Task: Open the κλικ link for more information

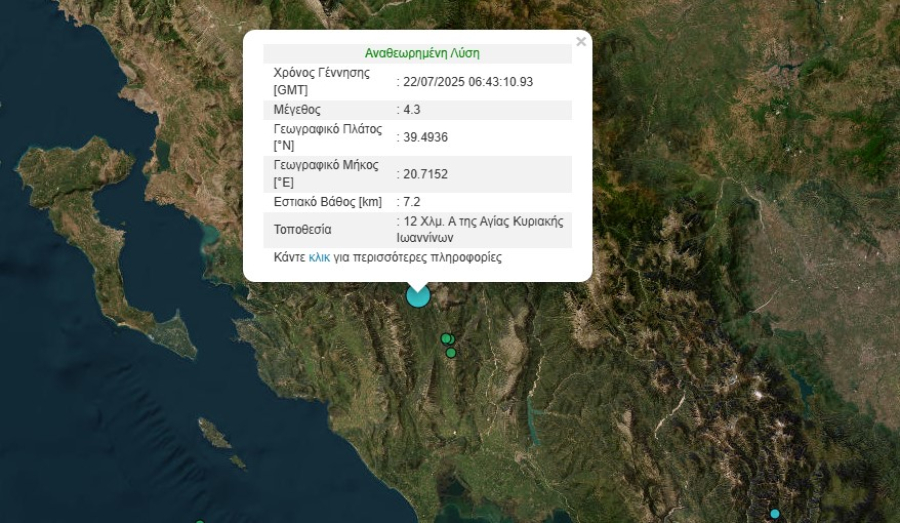Action: tap(319, 257)
